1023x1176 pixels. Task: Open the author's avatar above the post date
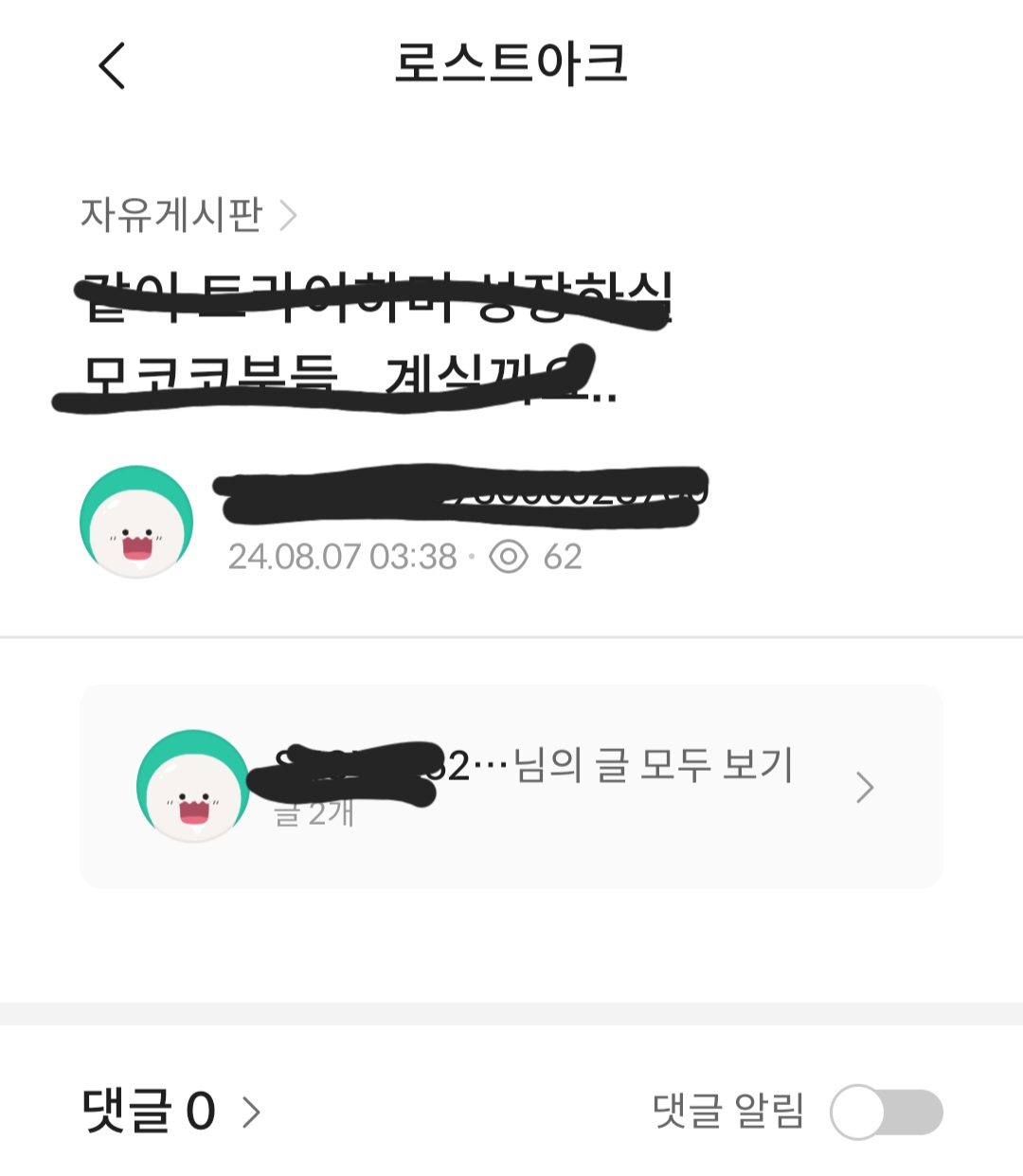pyautogui.click(x=136, y=522)
